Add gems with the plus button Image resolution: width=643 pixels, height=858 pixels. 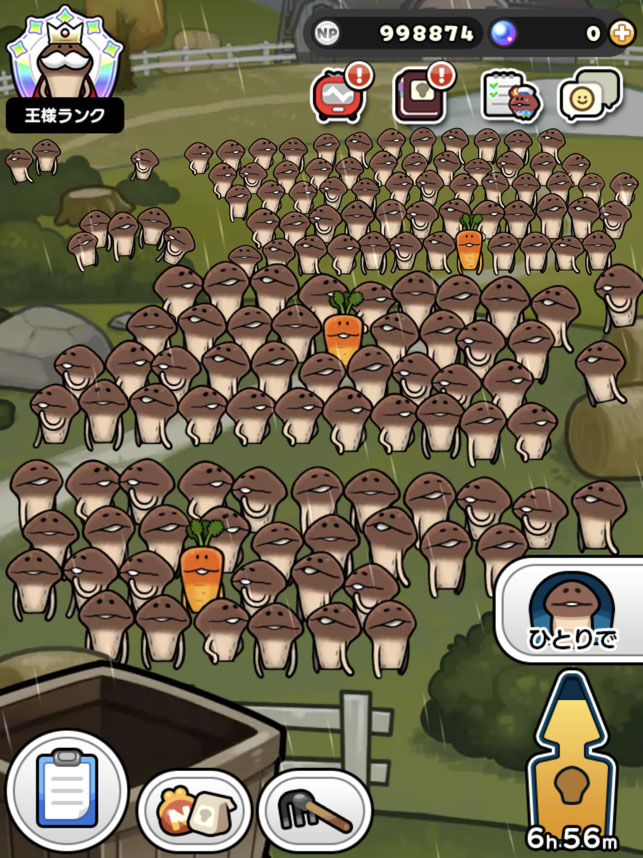pos(620,33)
